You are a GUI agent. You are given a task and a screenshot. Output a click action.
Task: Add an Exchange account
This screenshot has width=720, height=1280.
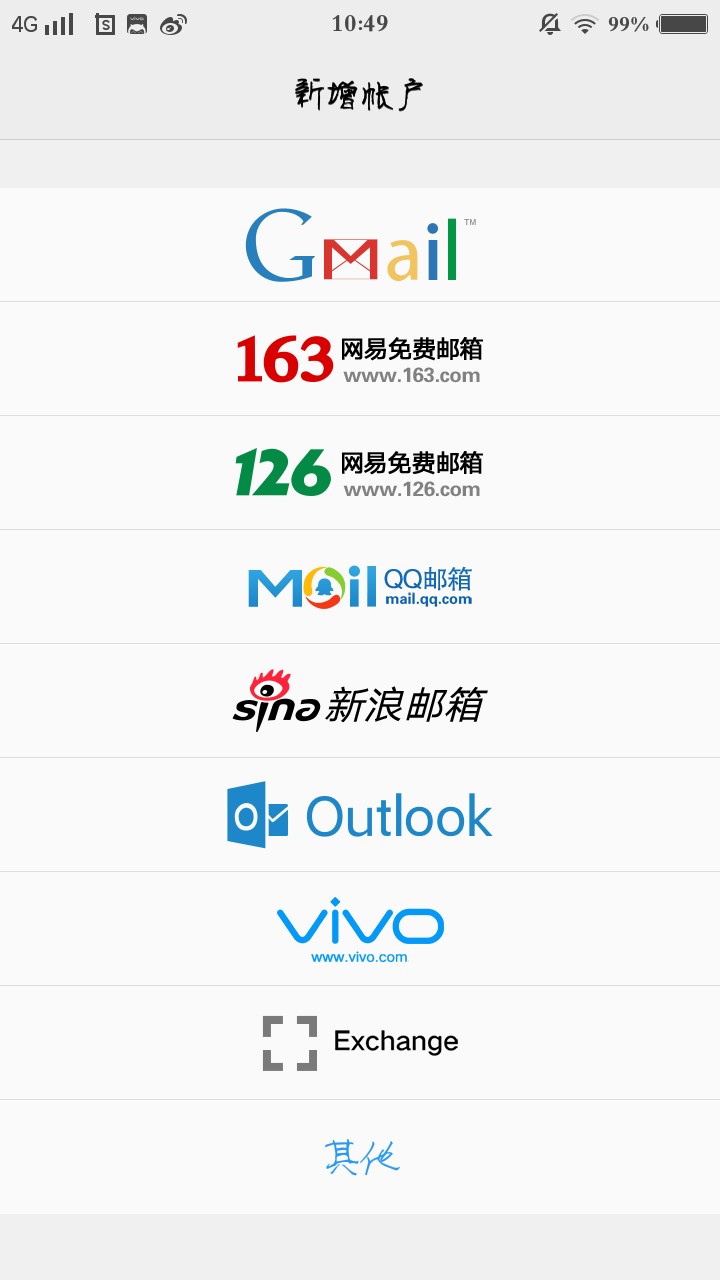tap(360, 1043)
